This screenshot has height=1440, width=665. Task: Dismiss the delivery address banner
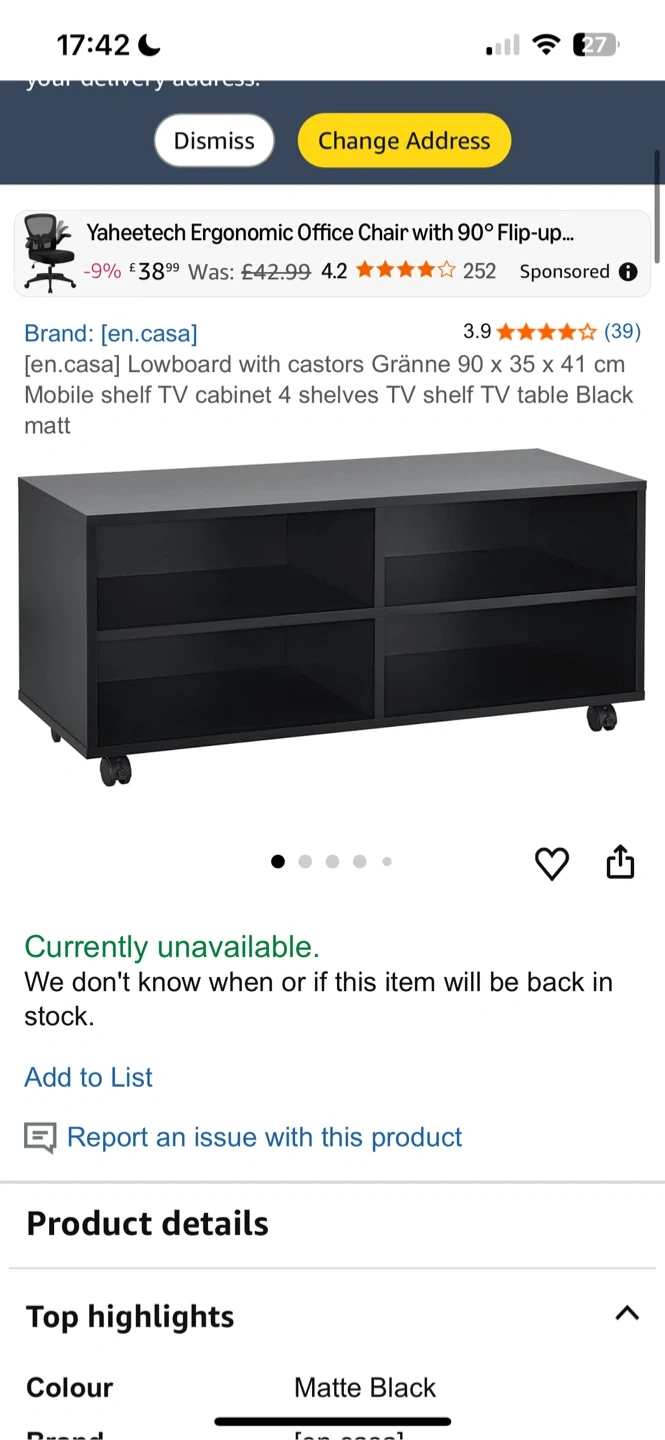(x=214, y=141)
